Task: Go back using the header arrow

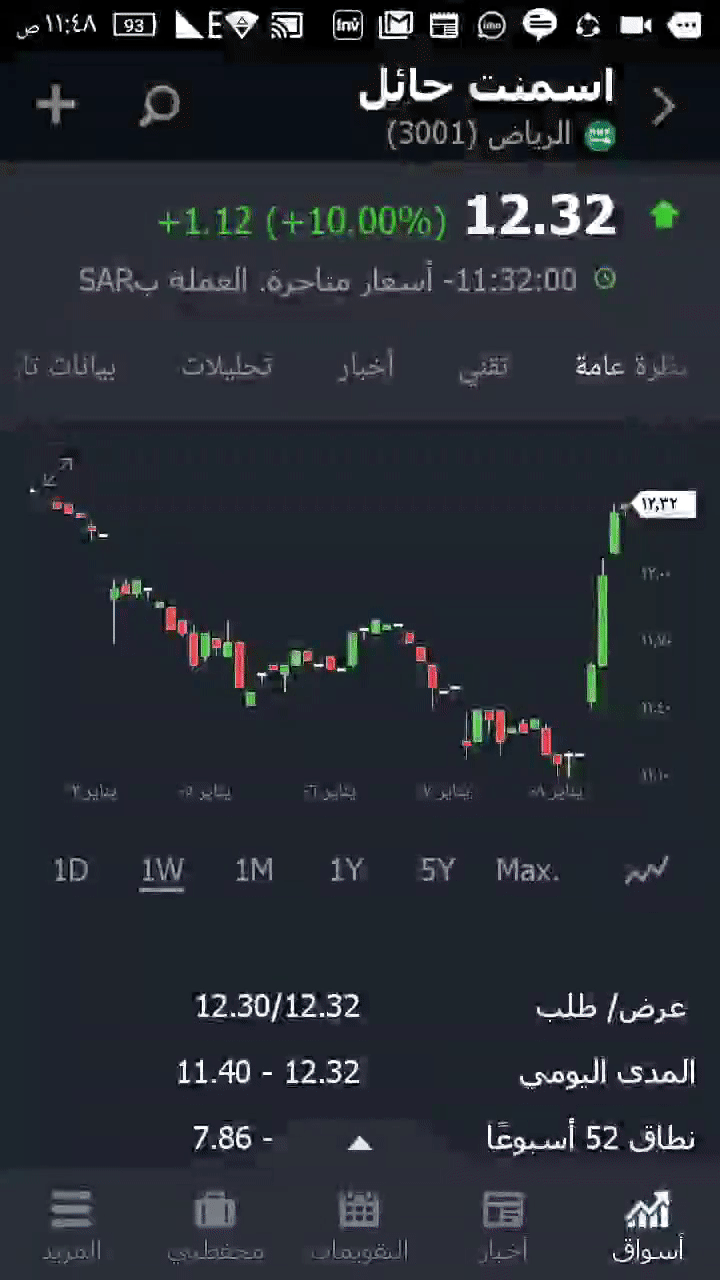Action: (x=663, y=107)
